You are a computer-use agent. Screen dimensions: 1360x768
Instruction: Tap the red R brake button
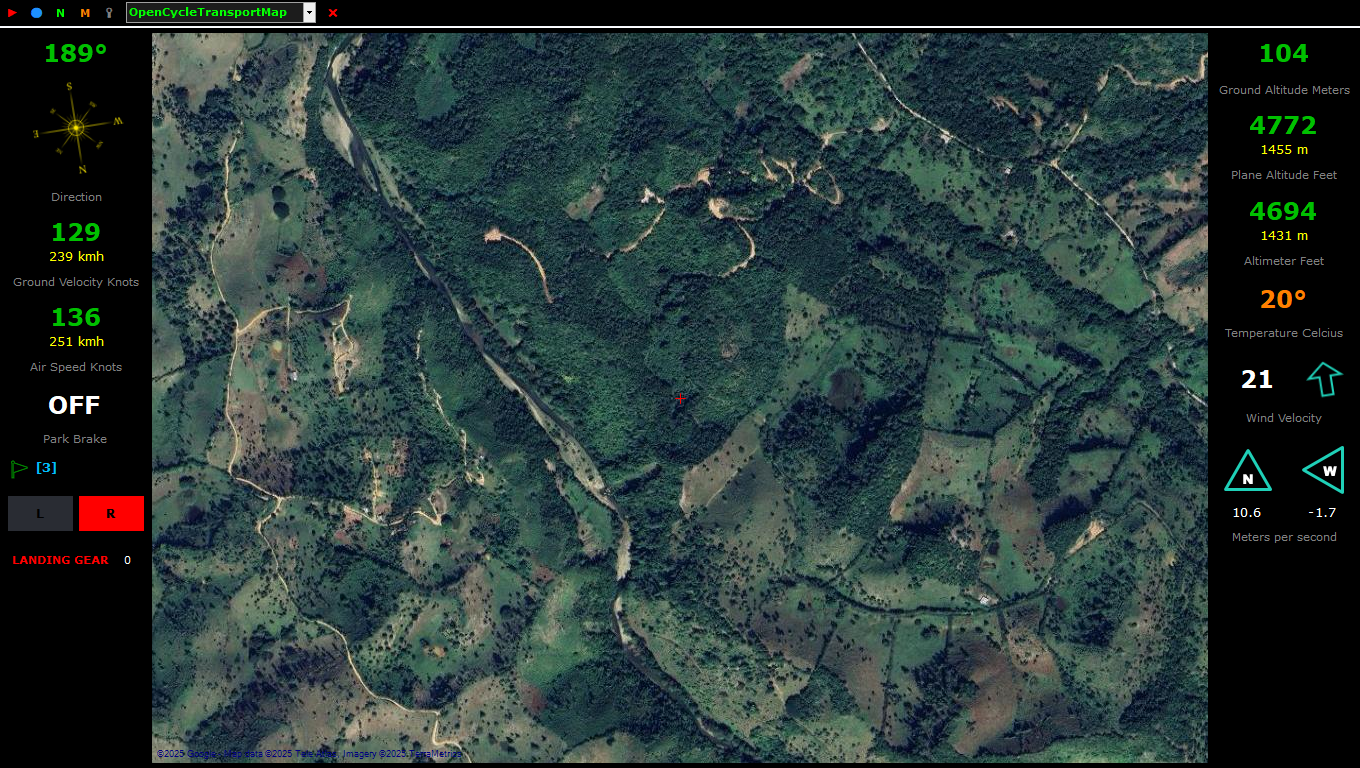(x=111, y=513)
